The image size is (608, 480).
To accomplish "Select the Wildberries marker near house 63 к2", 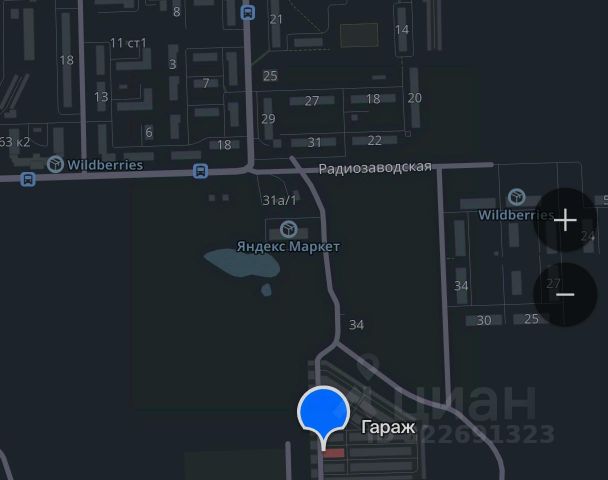I will point(56,164).
